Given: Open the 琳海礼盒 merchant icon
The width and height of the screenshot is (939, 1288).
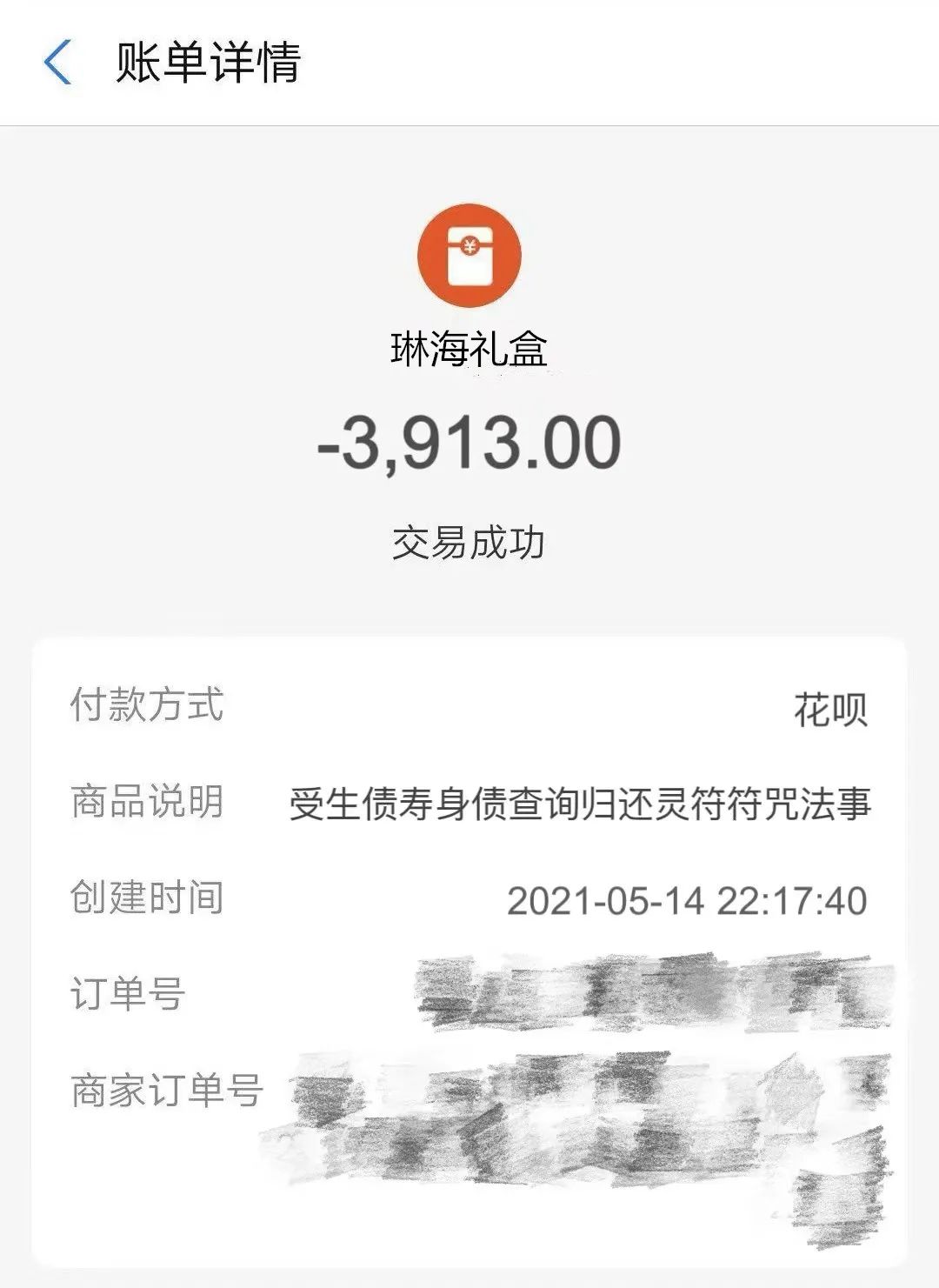Looking at the screenshot, I should tap(469, 255).
